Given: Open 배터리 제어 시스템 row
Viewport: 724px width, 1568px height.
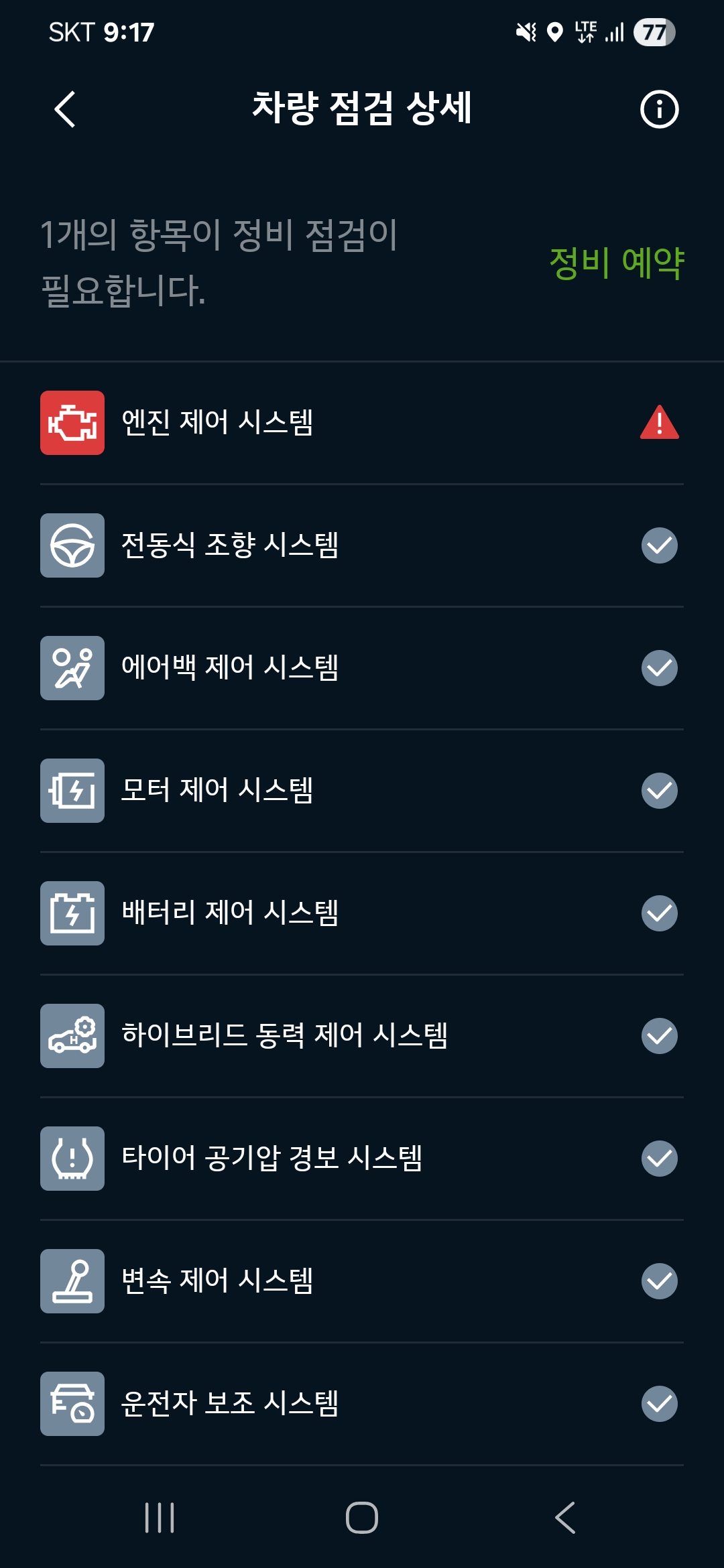Looking at the screenshot, I should pos(362,913).
